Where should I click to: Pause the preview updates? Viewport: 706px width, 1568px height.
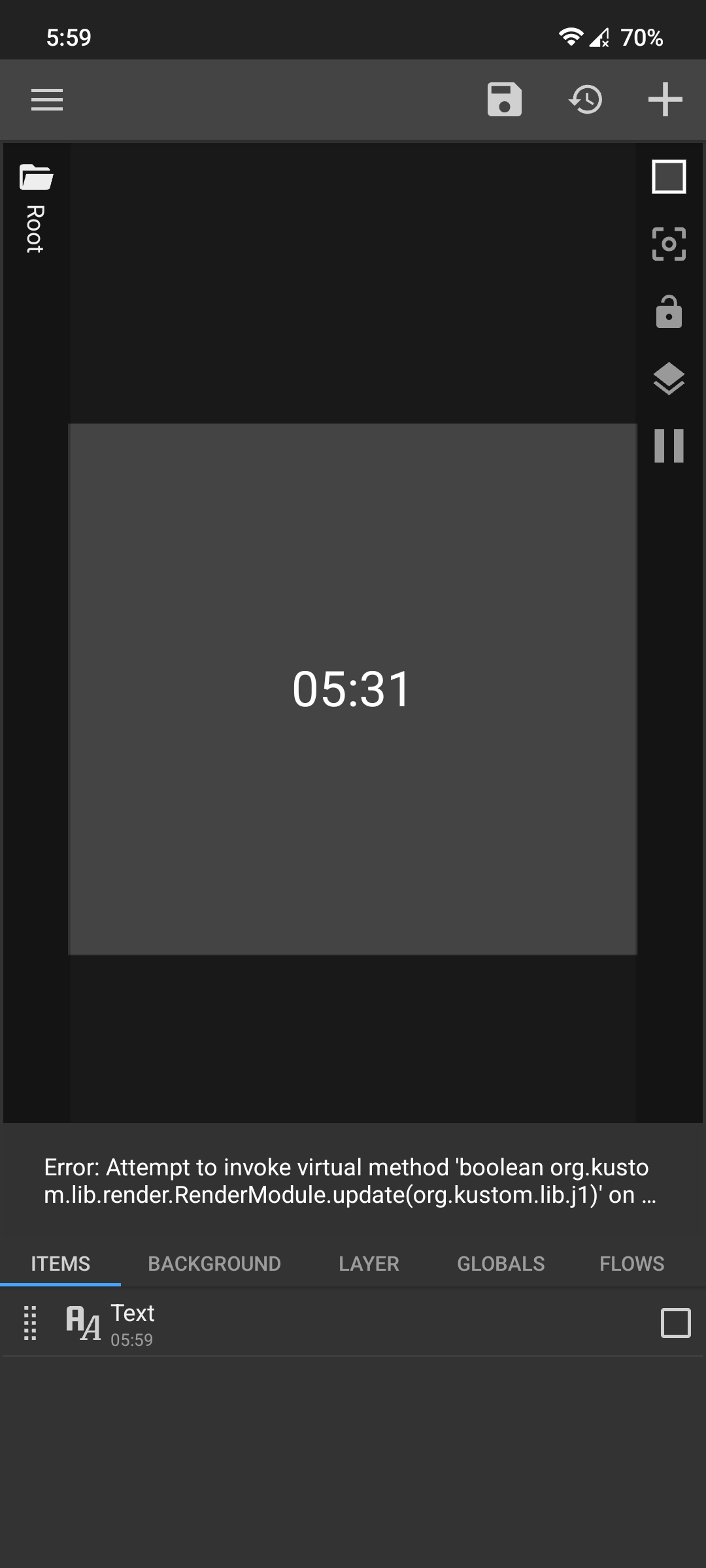pyautogui.click(x=669, y=446)
